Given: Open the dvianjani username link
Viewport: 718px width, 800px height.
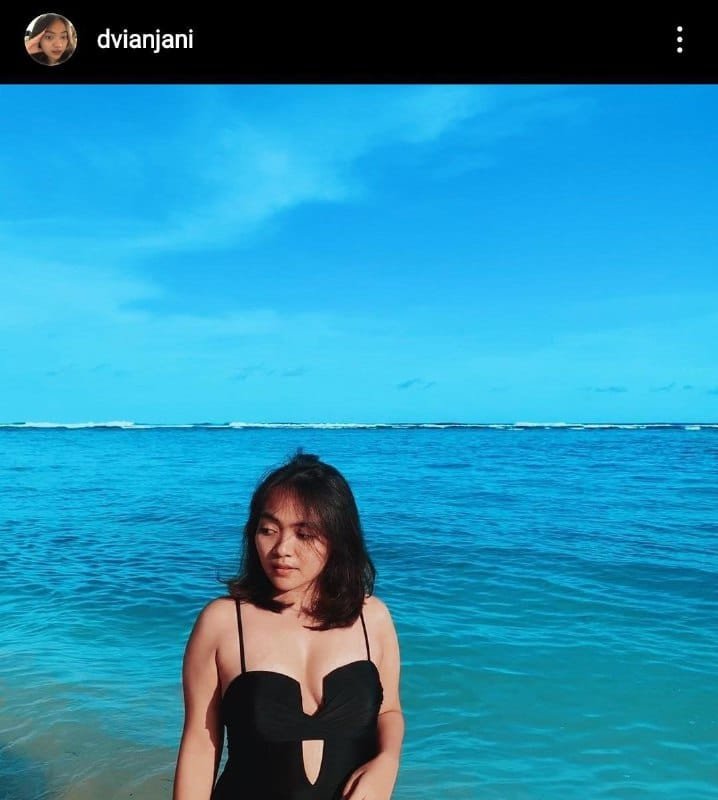Looking at the screenshot, I should 145,40.
